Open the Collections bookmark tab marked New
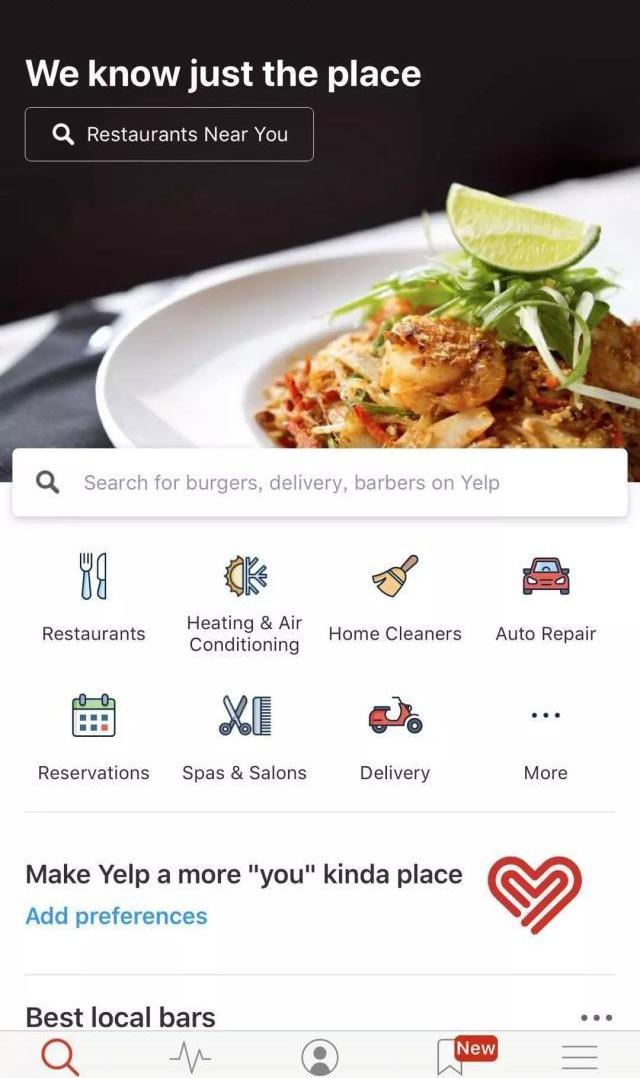This screenshot has width=640, height=1078. [x=451, y=1056]
